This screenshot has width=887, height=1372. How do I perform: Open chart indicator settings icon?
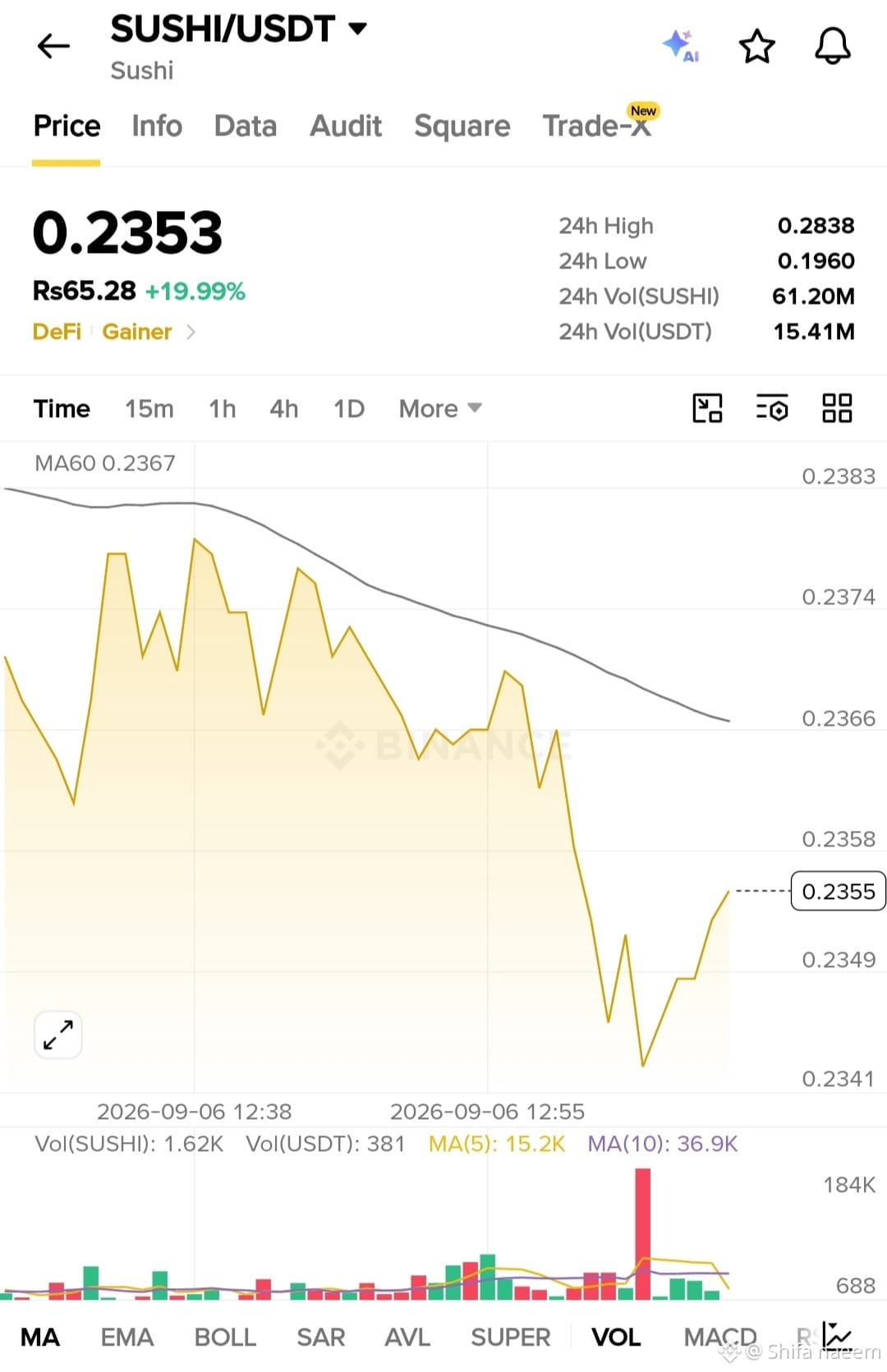(772, 408)
